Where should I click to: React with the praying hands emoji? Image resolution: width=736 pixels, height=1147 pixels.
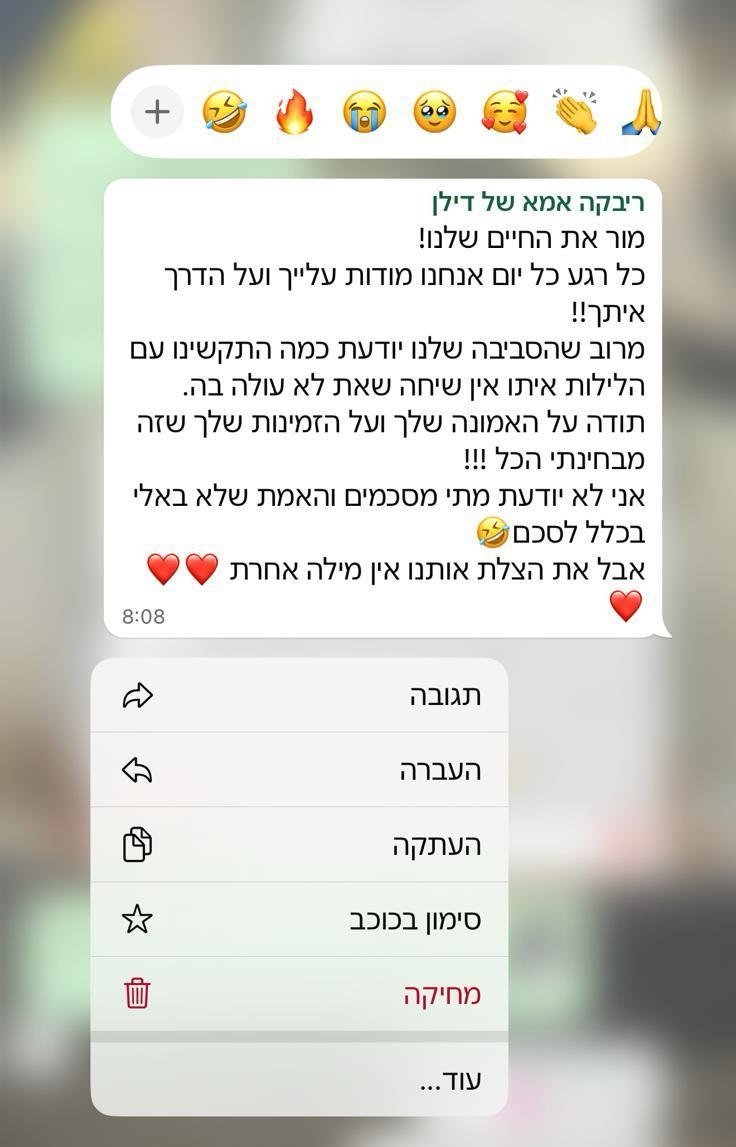(x=641, y=111)
